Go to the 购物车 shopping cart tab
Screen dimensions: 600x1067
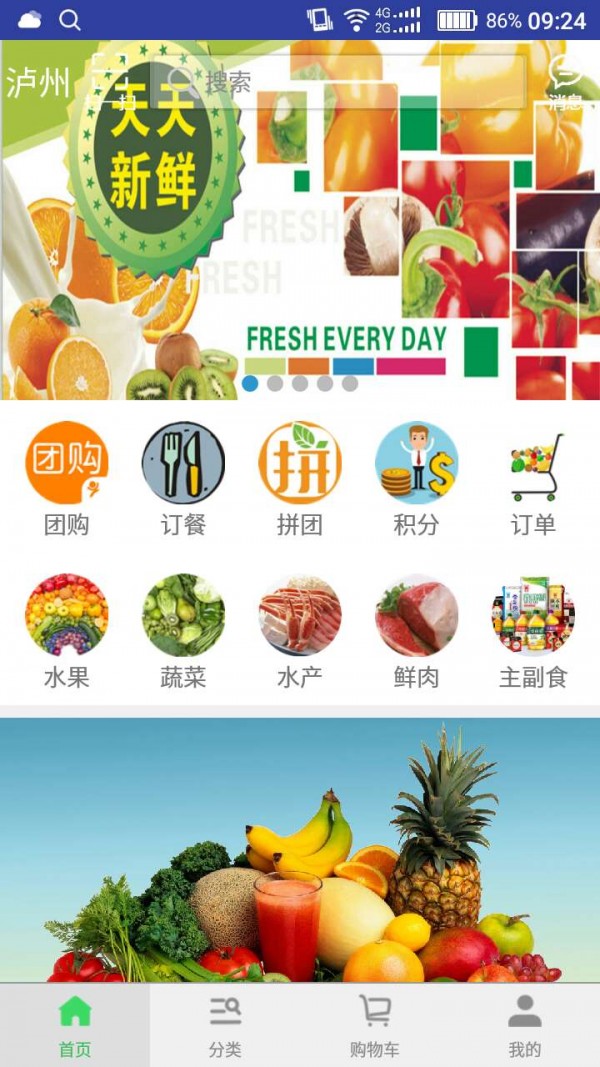point(375,1025)
